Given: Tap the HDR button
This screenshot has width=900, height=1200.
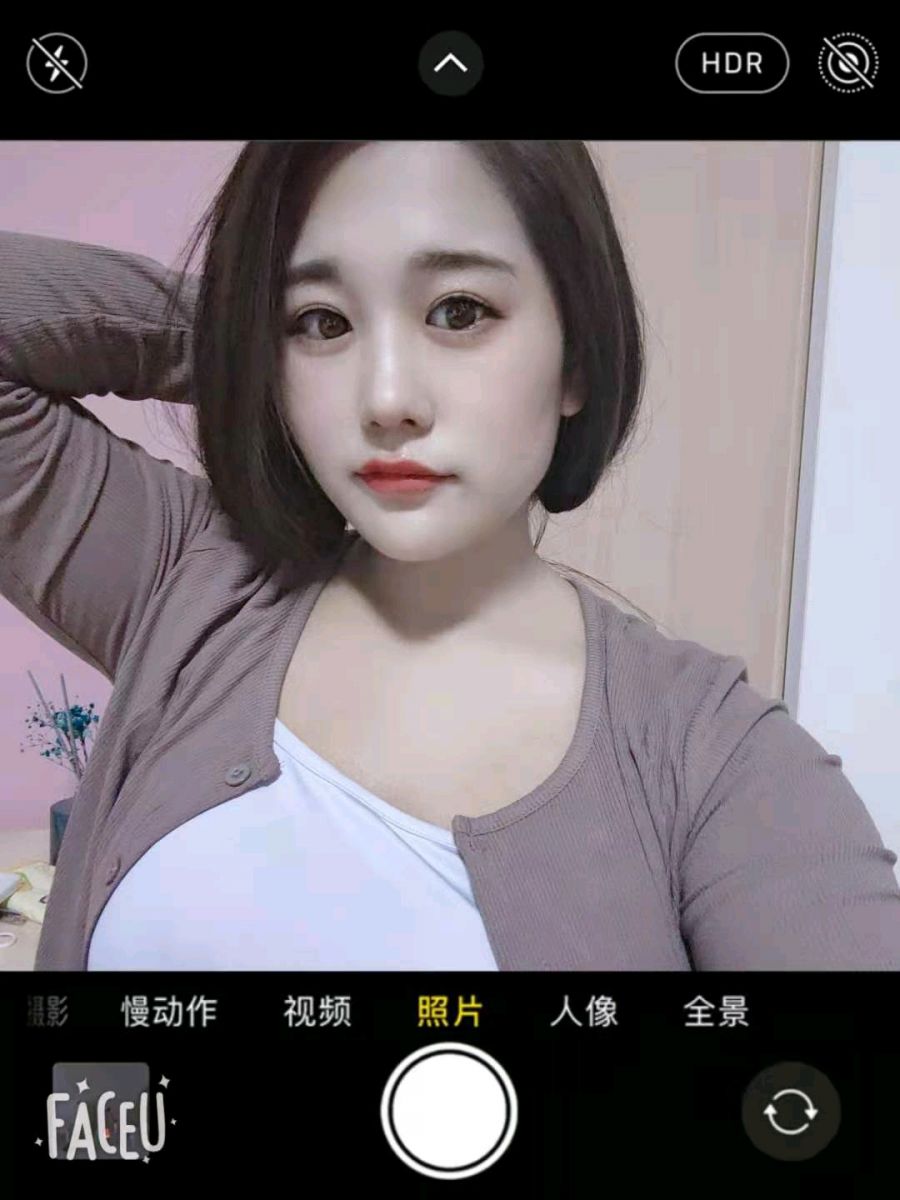Looking at the screenshot, I should [733, 62].
